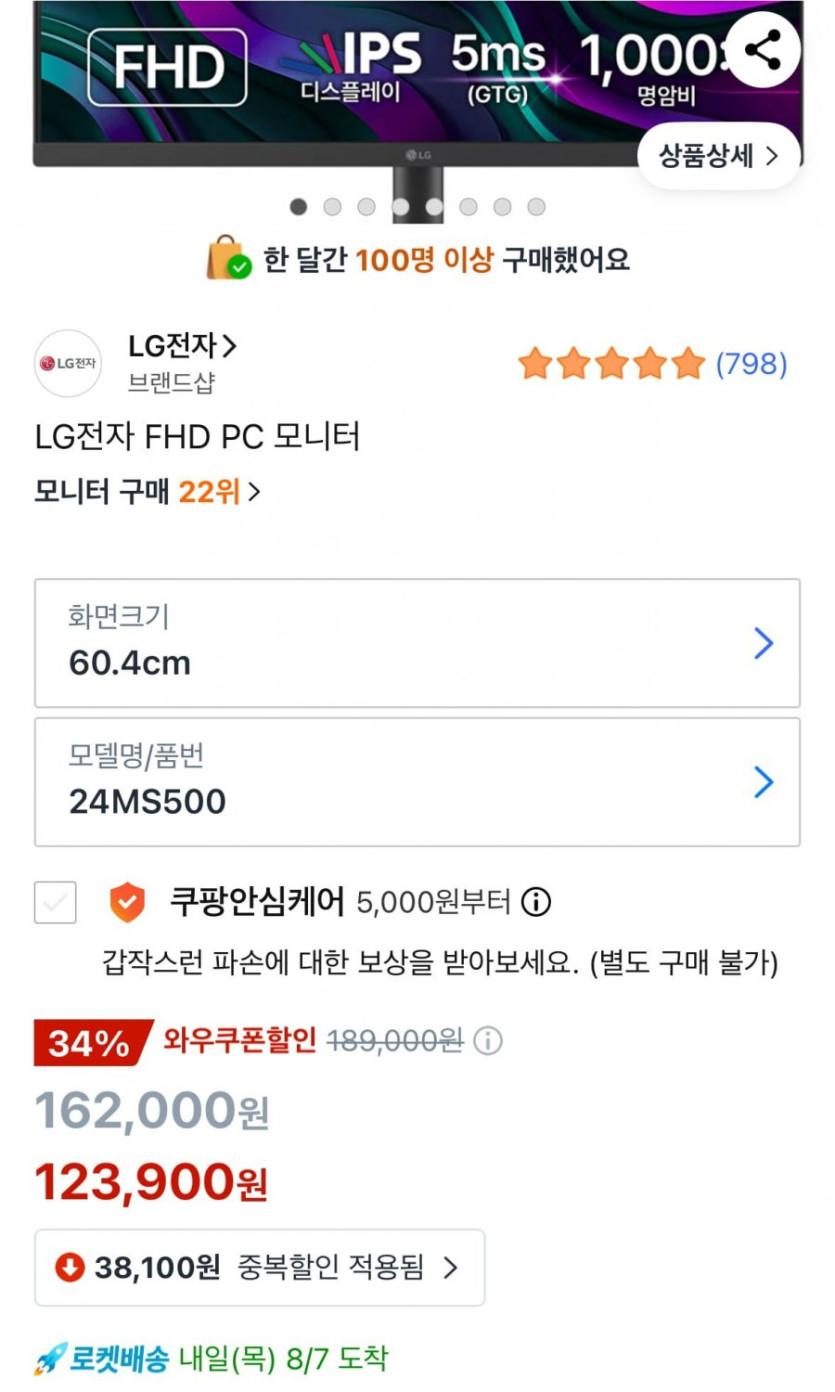Screen dimensions: 835x1392
Task: Show info about 쿠팡안심케어
Action: pos(537,903)
